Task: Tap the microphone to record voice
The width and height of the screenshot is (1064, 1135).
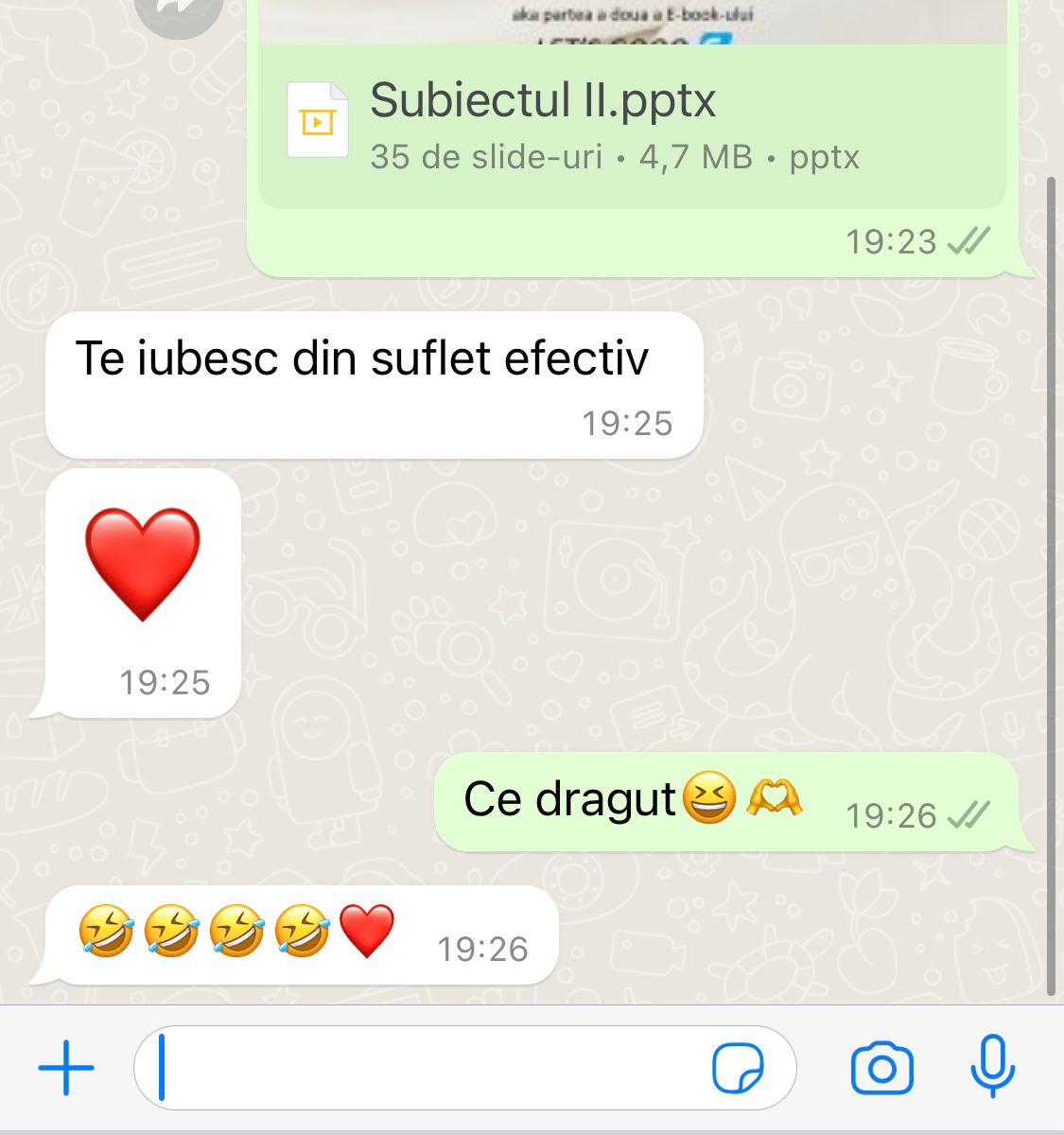Action: click(992, 1066)
